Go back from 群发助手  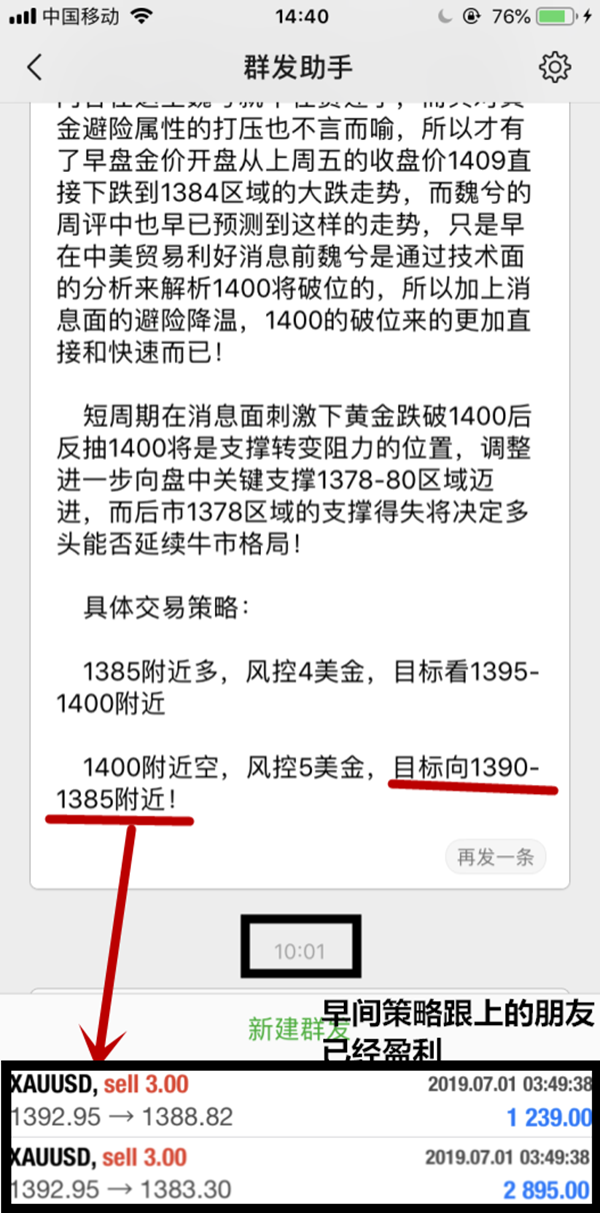pos(35,67)
